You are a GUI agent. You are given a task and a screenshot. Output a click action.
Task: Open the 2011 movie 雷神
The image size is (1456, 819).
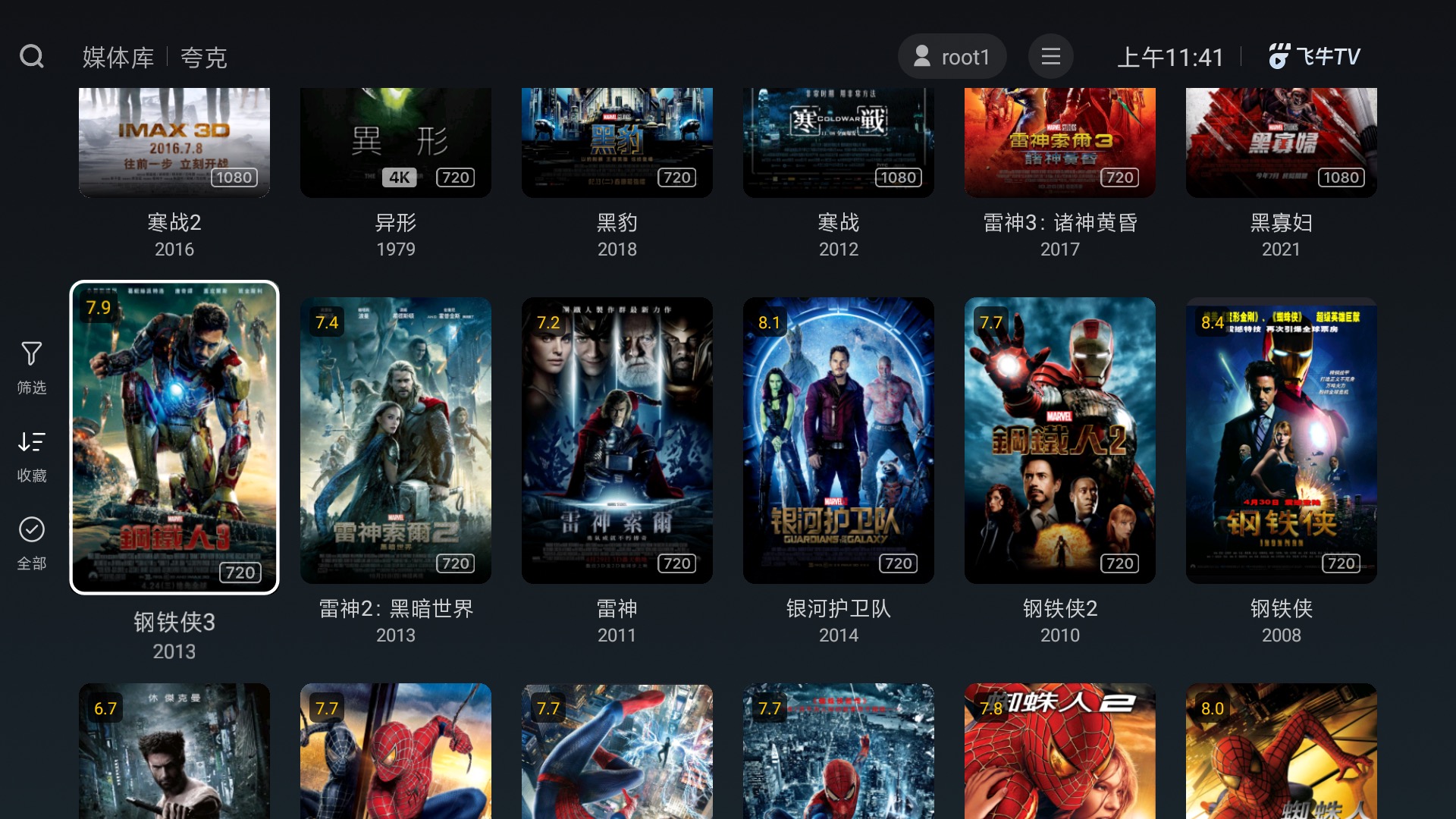point(617,440)
